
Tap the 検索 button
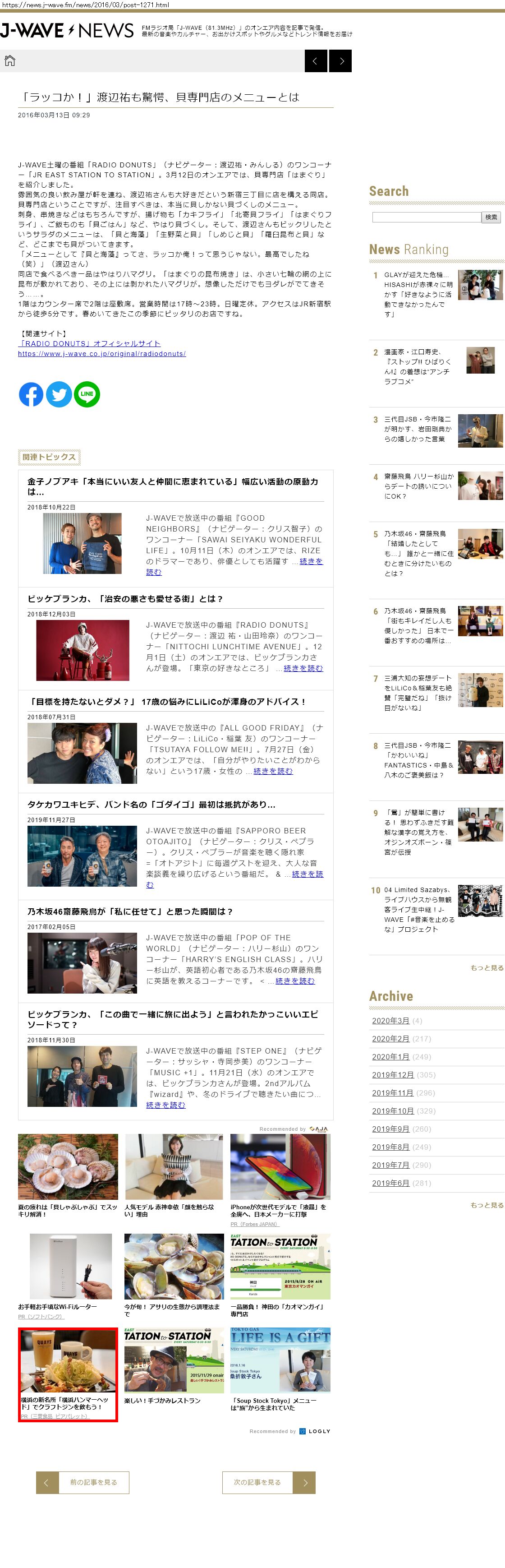click(x=491, y=217)
